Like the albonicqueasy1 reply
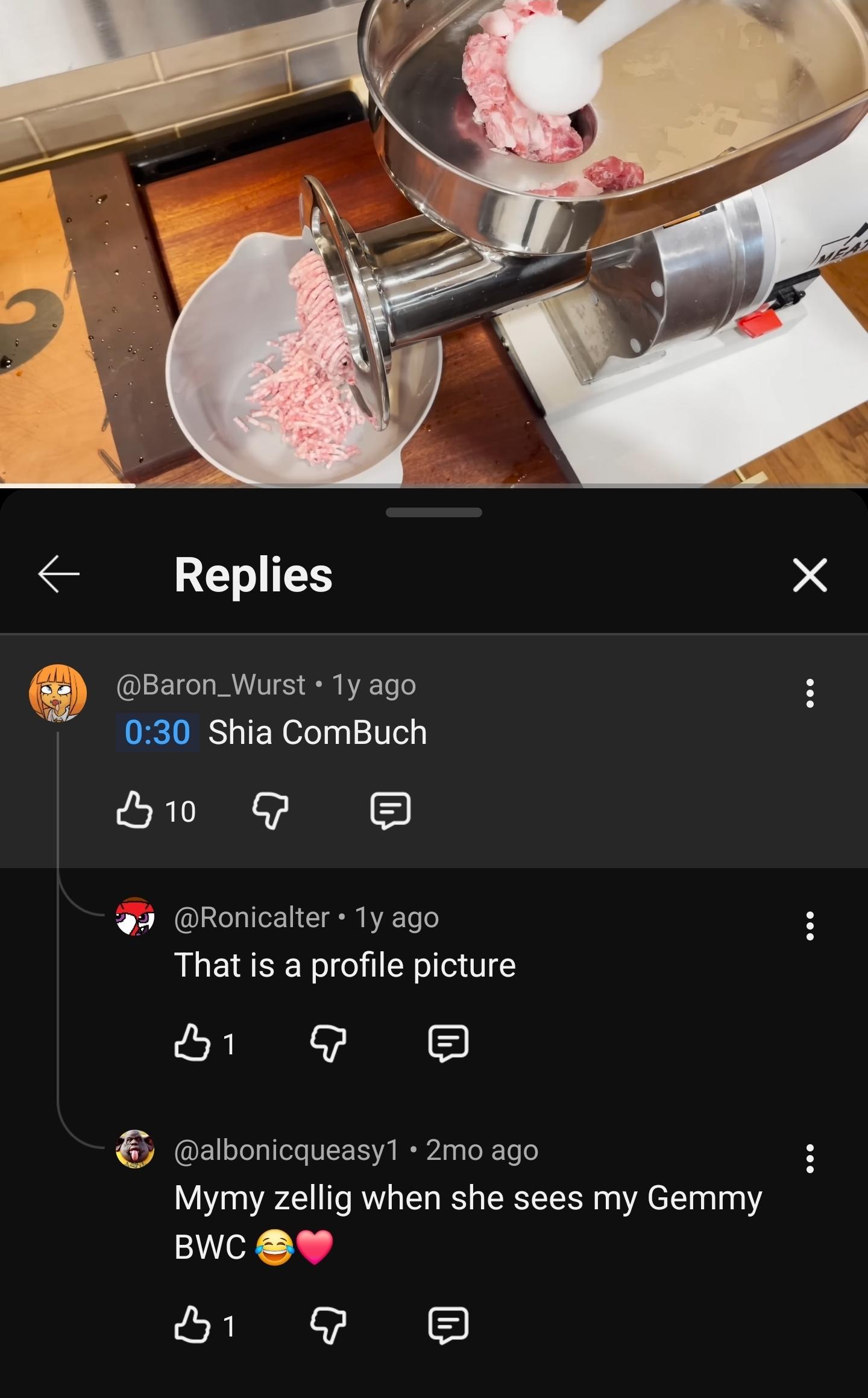The width and height of the screenshot is (868, 1398). click(192, 1325)
